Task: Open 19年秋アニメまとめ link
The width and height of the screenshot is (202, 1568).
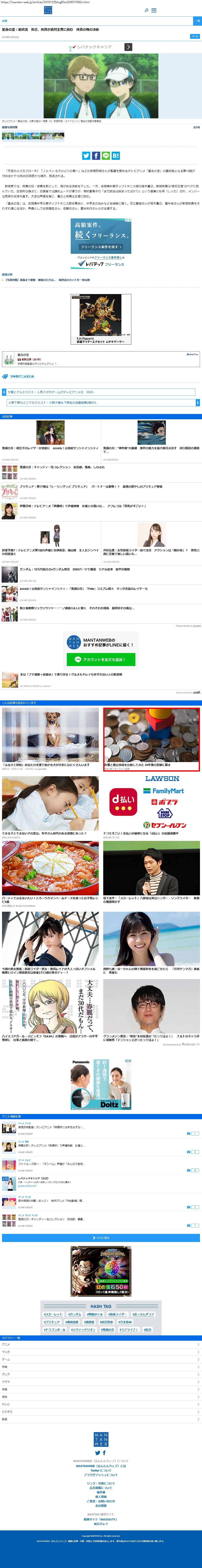Action: pos(22,376)
